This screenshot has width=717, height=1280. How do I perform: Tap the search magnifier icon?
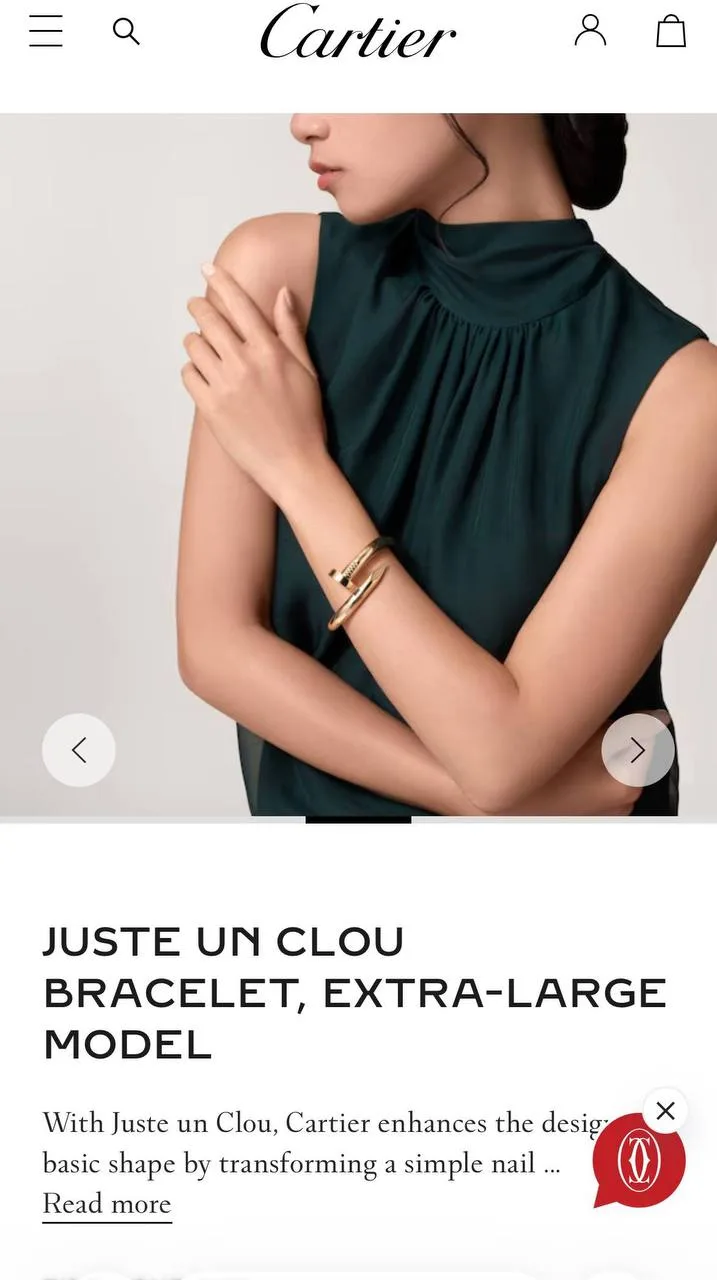126,32
